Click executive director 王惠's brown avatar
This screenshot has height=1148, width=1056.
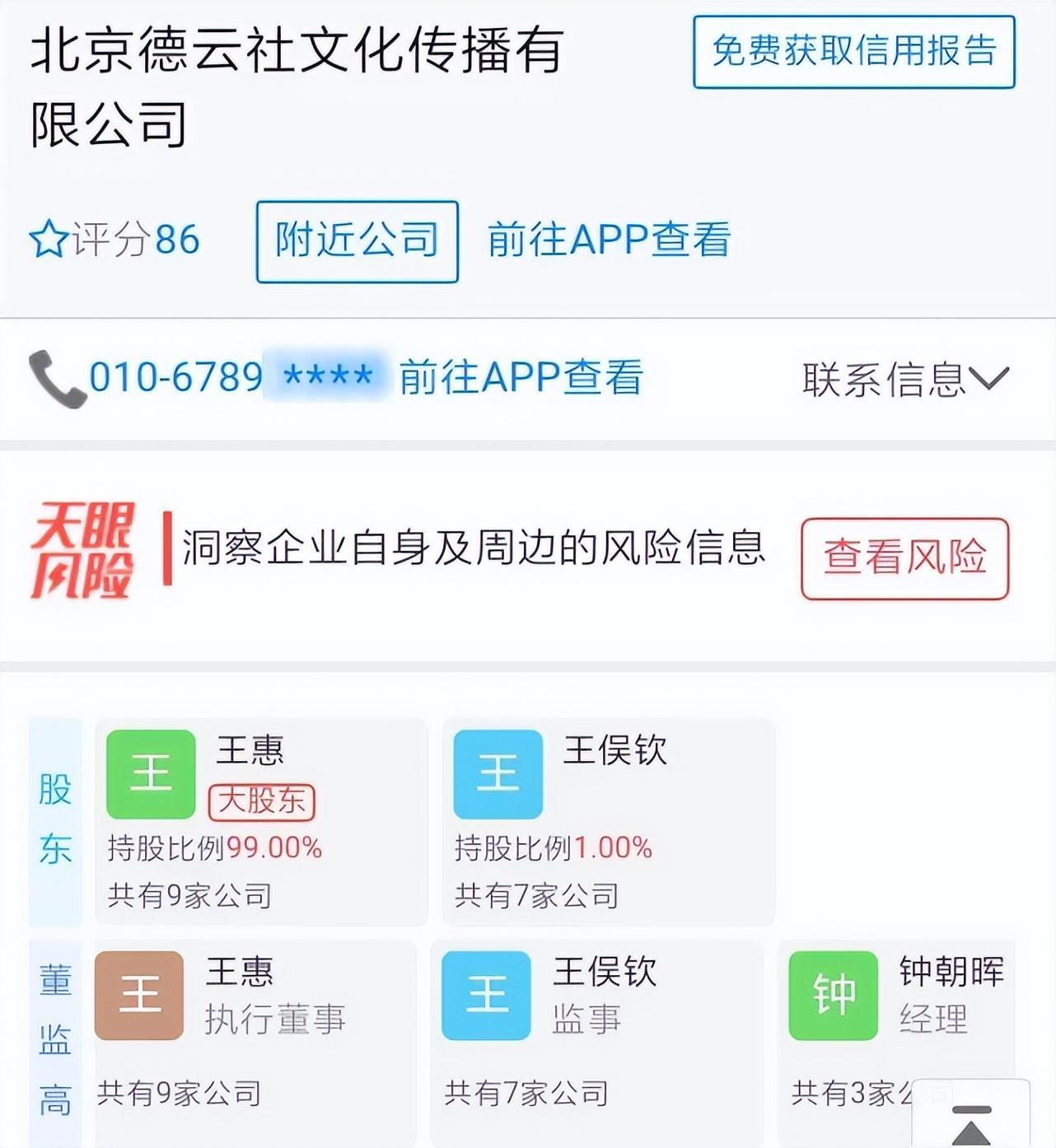pos(139,992)
